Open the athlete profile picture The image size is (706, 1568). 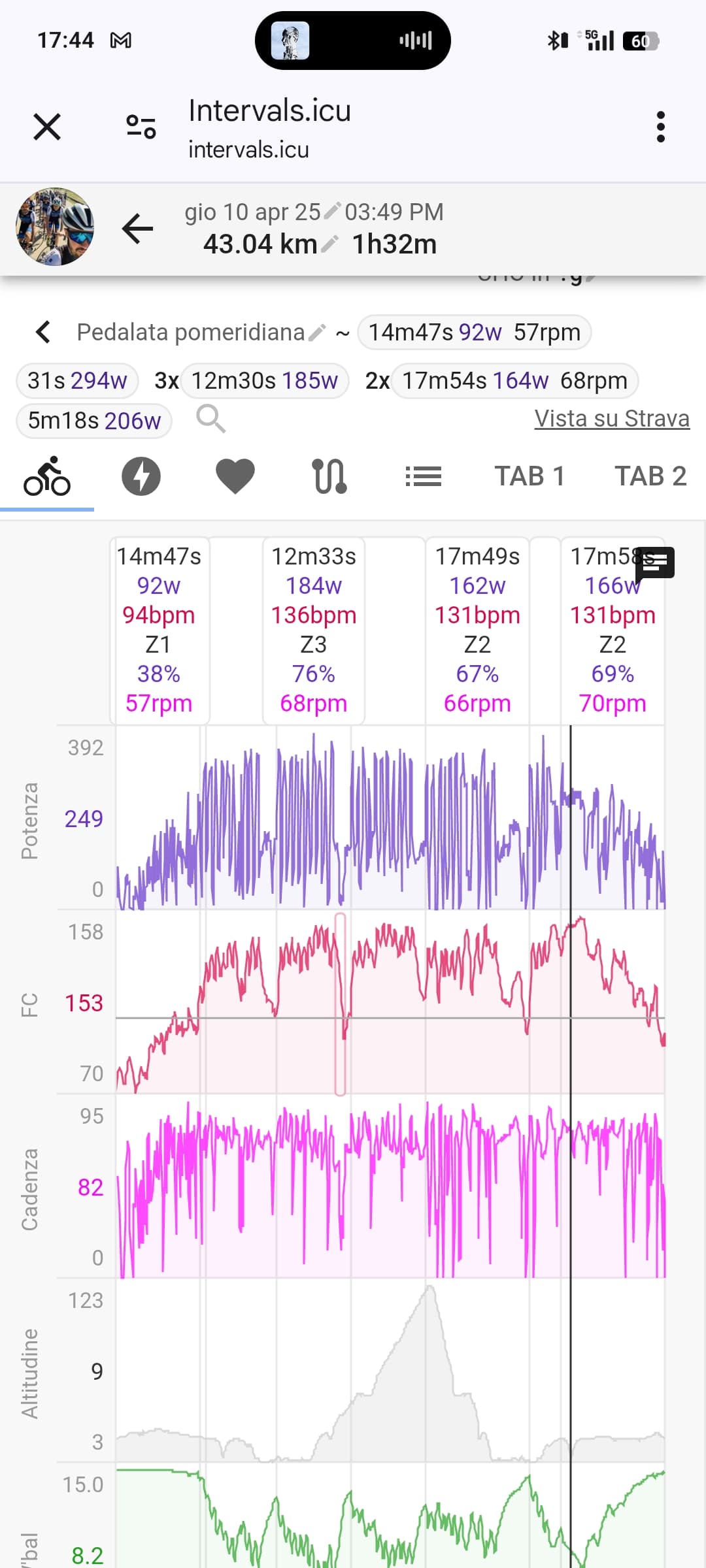(x=55, y=227)
